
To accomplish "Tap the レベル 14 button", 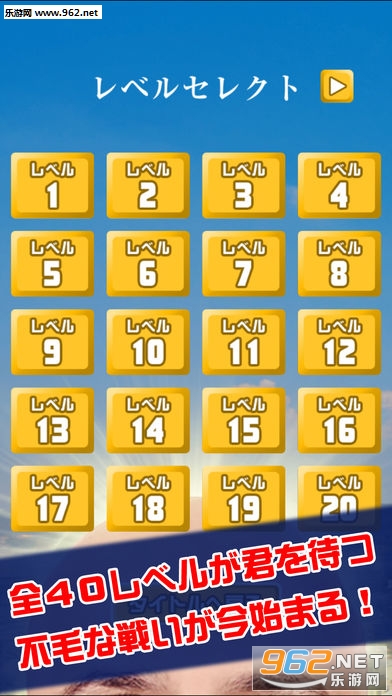I will [x=148, y=420].
